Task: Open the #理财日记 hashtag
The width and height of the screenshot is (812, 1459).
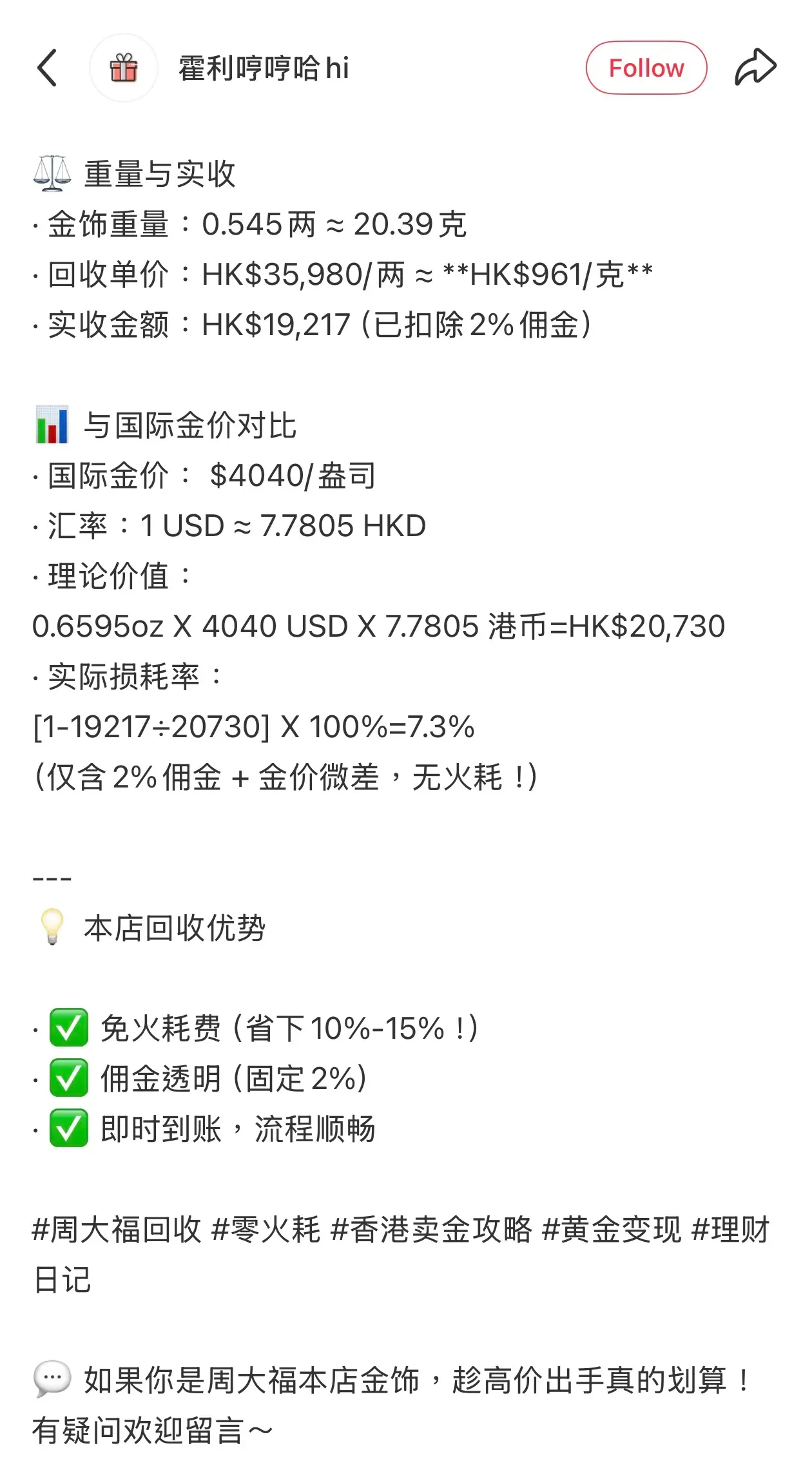Action: [731, 1230]
